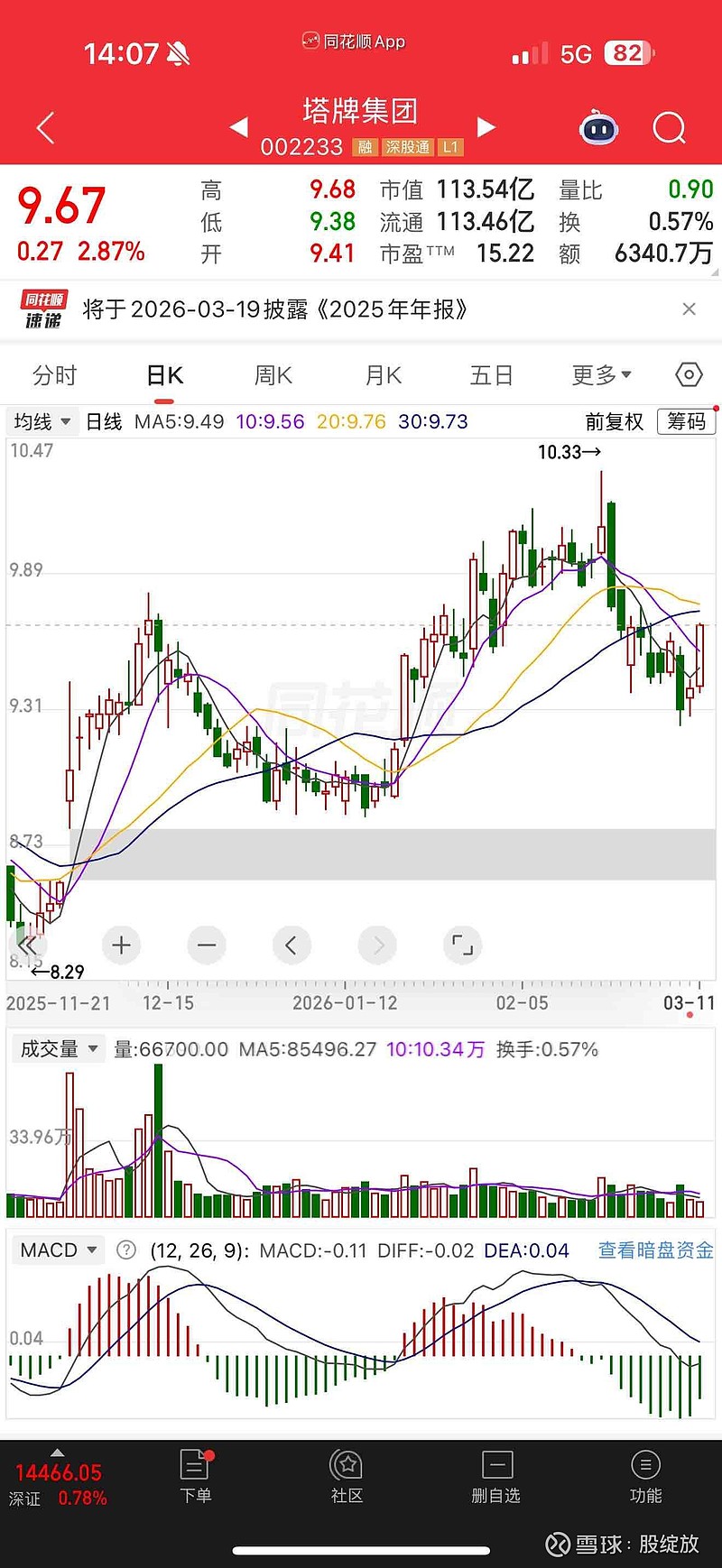
Task: Expand the 更多 chart period dropdown
Action: click(601, 375)
